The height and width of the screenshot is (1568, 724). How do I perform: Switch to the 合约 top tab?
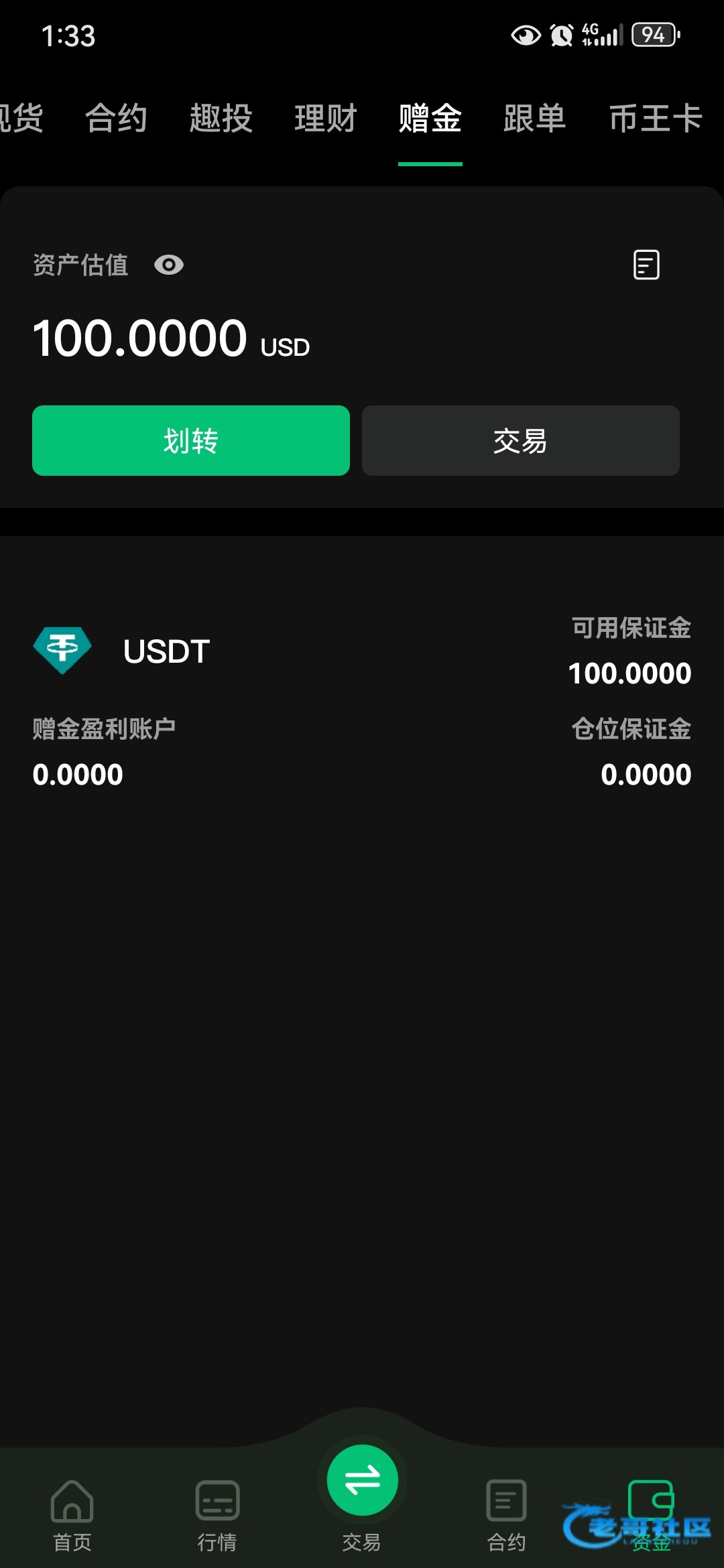(116, 119)
